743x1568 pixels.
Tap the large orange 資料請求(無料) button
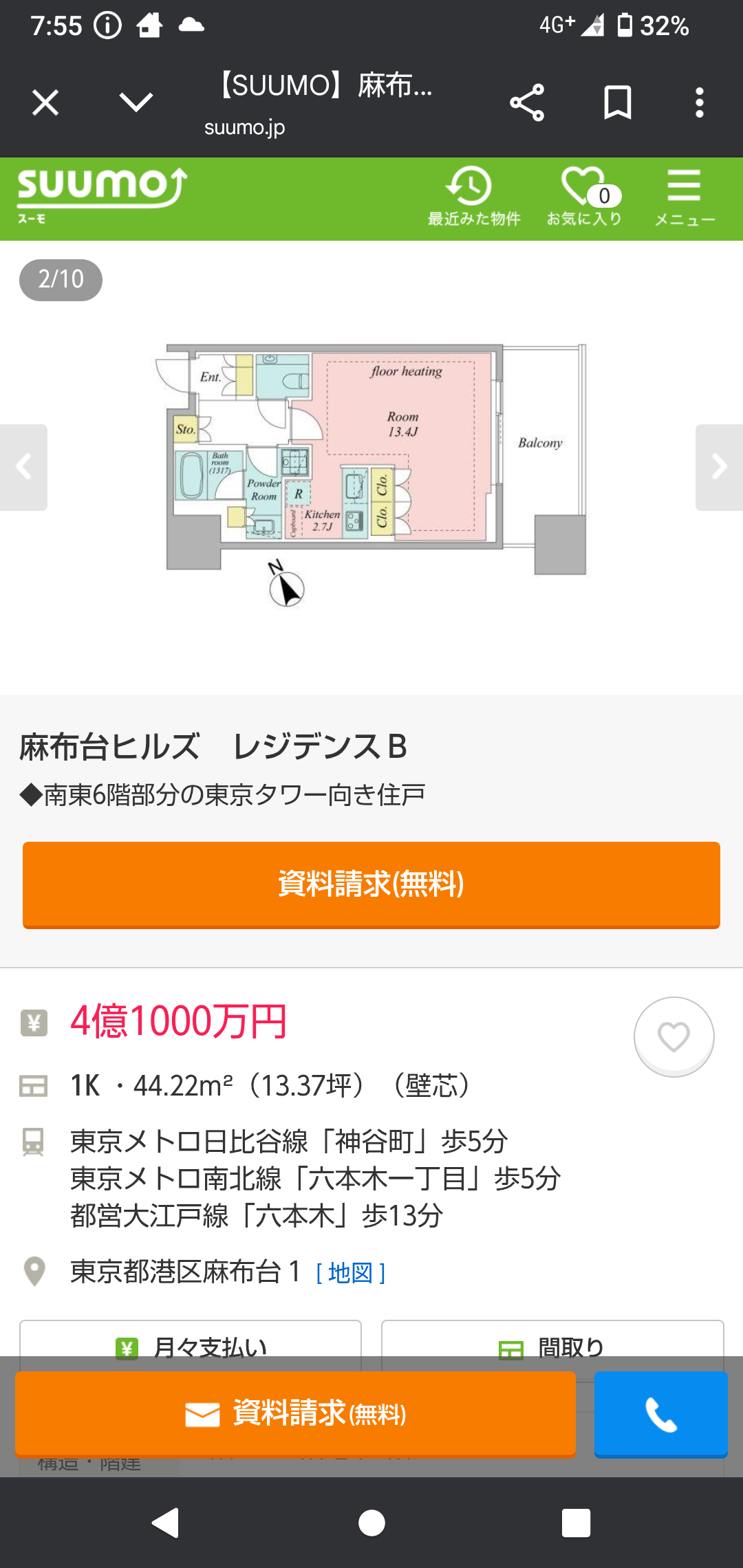[371, 884]
